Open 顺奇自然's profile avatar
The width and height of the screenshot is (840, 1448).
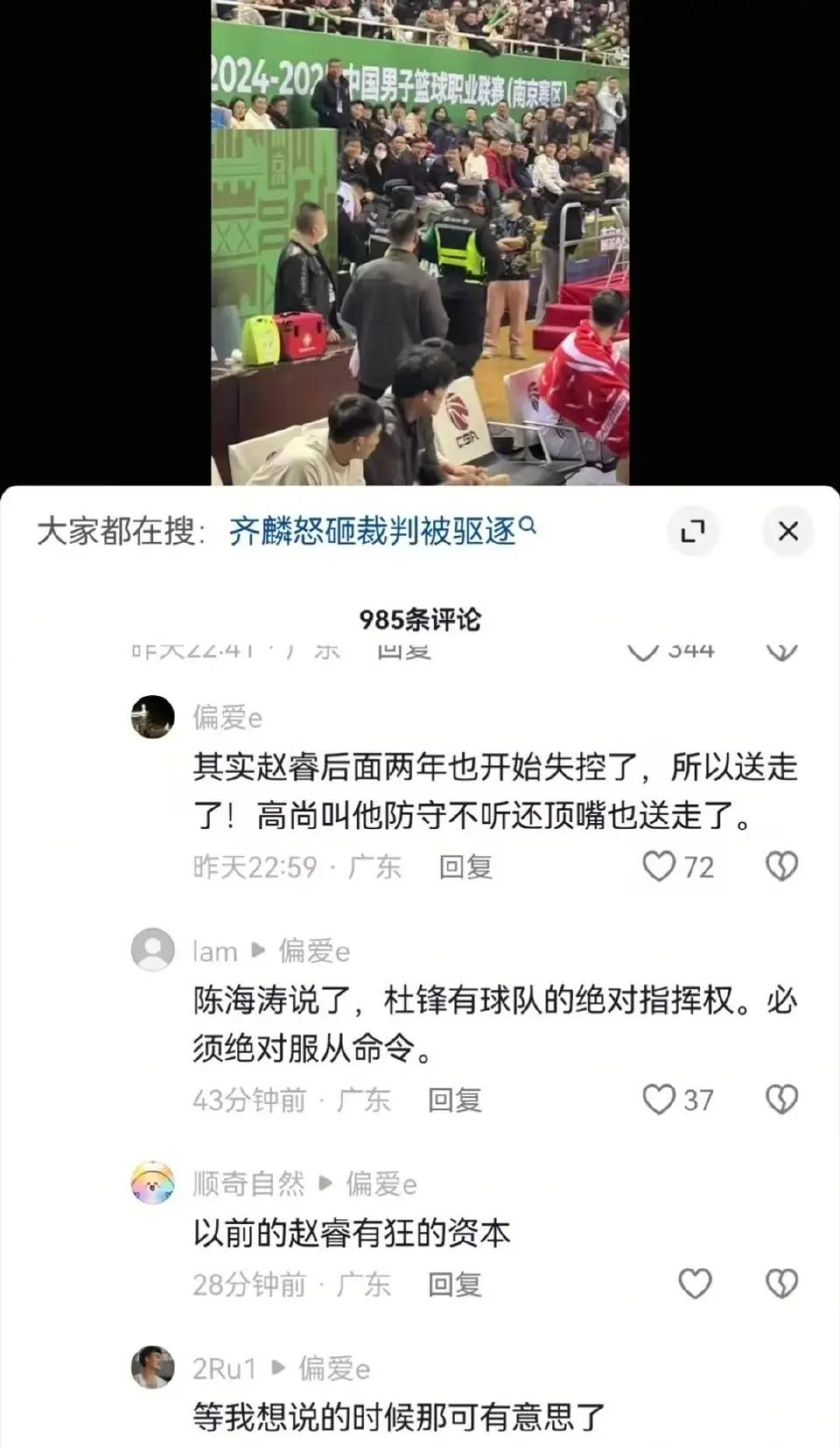153,1183
